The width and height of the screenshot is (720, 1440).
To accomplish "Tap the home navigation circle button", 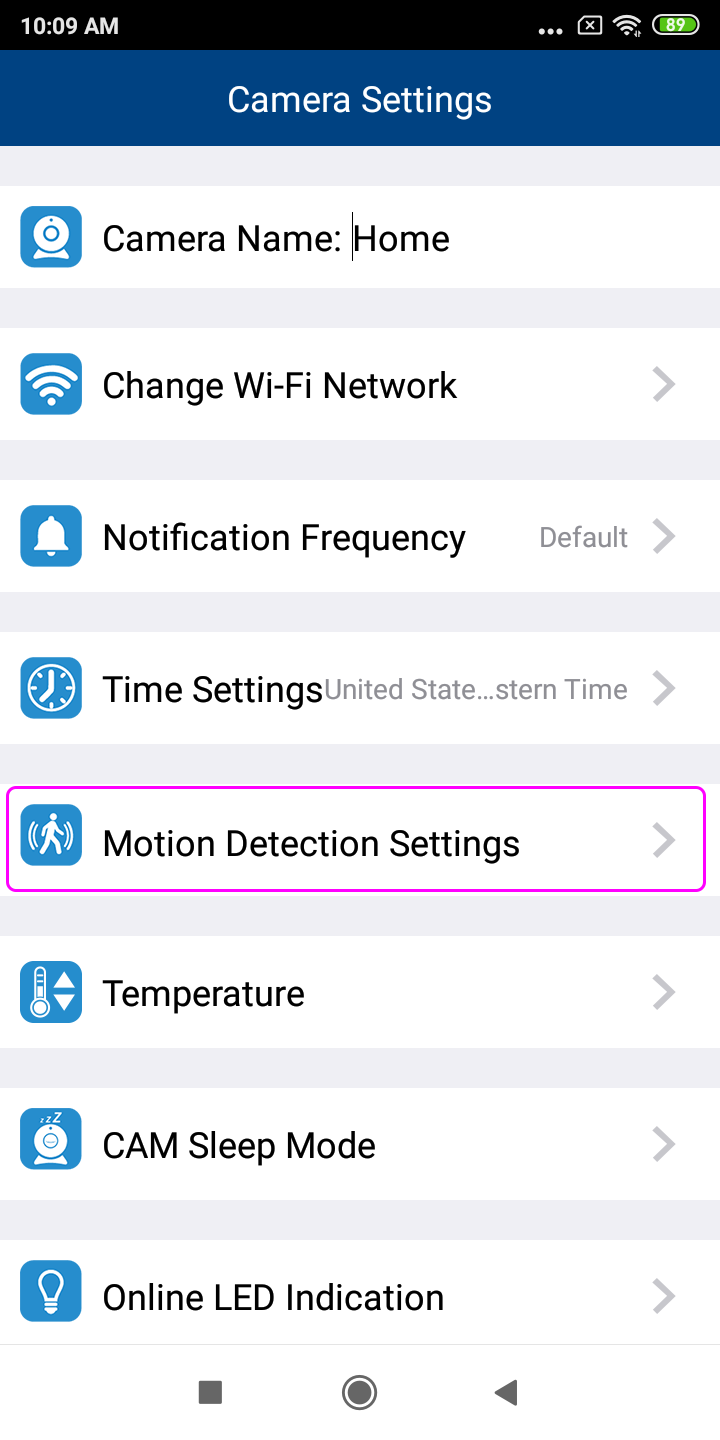I will click(360, 1391).
